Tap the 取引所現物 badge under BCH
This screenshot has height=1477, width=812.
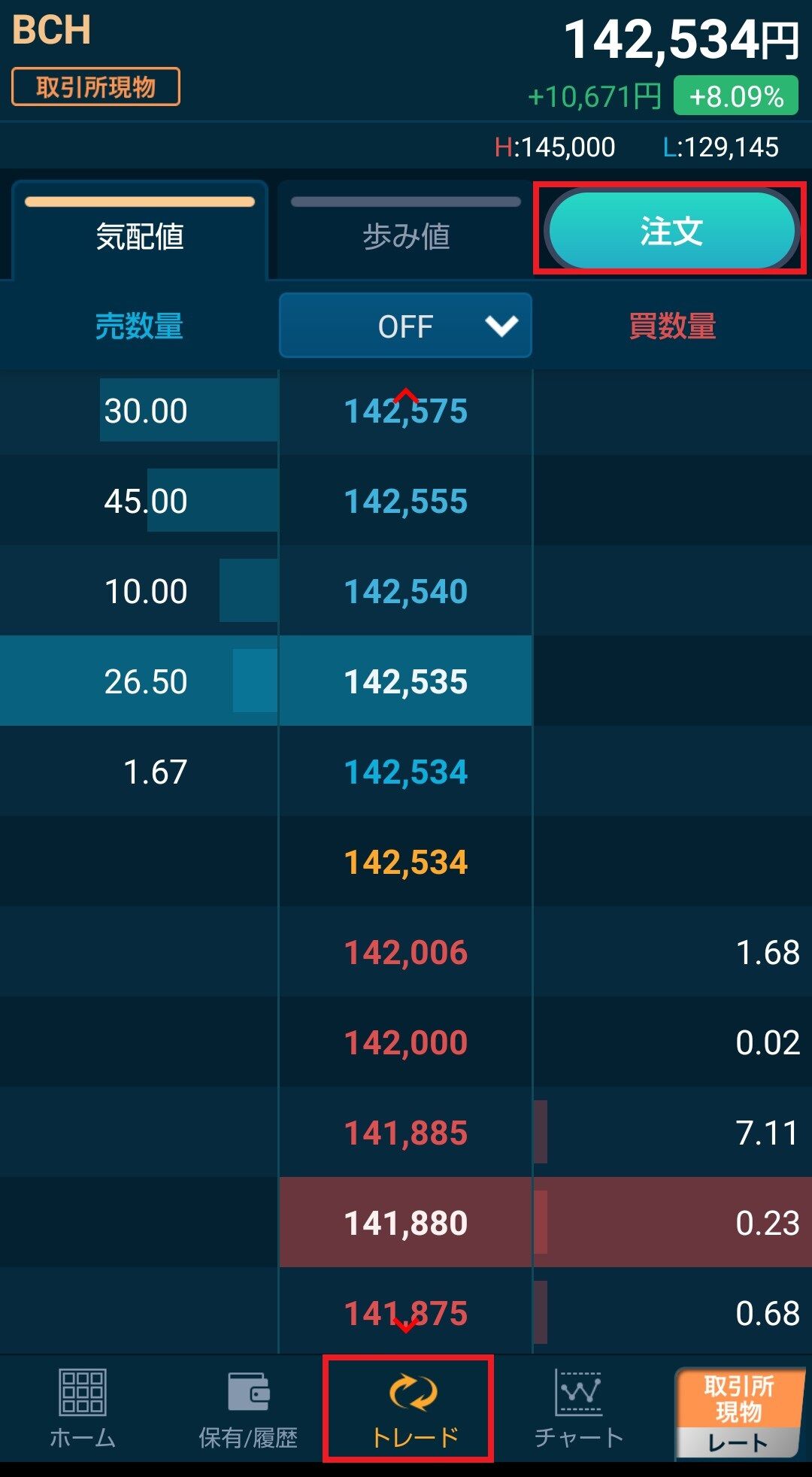(x=95, y=86)
